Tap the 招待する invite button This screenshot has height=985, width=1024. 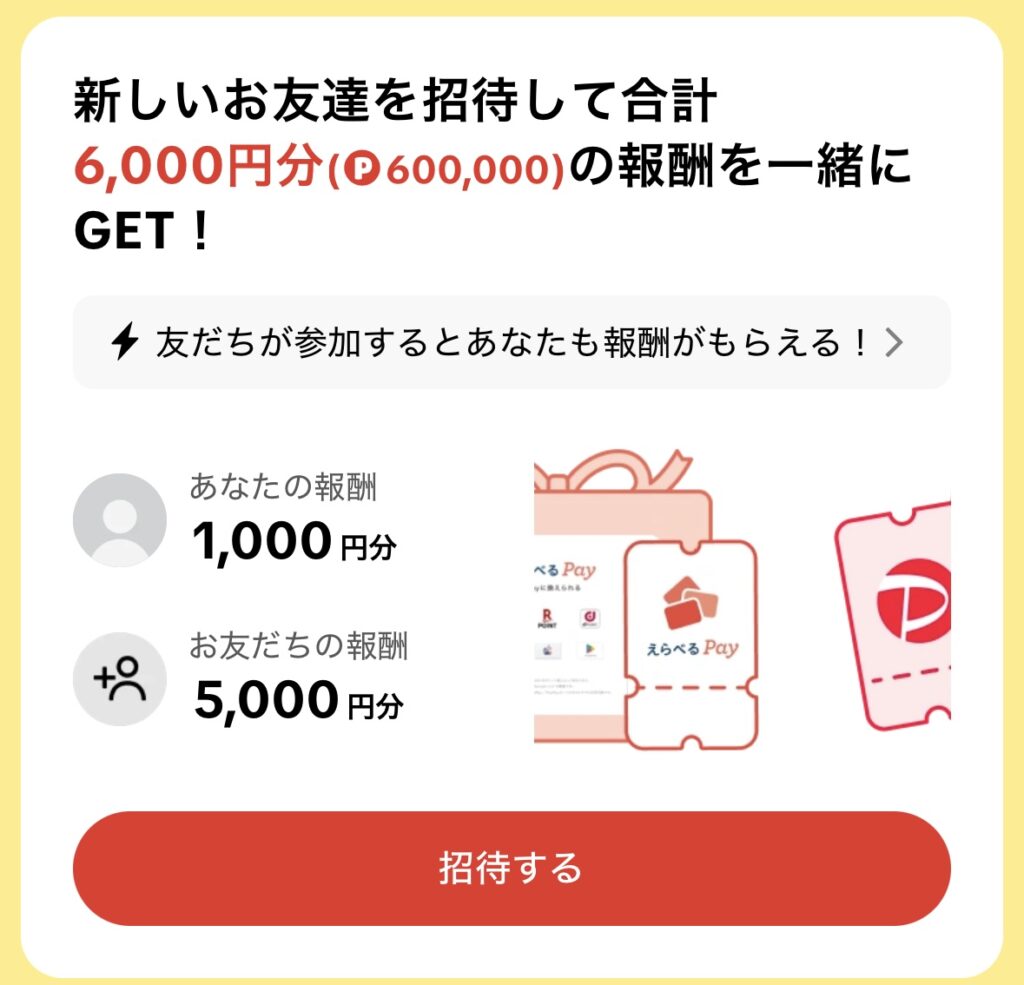(x=511, y=868)
